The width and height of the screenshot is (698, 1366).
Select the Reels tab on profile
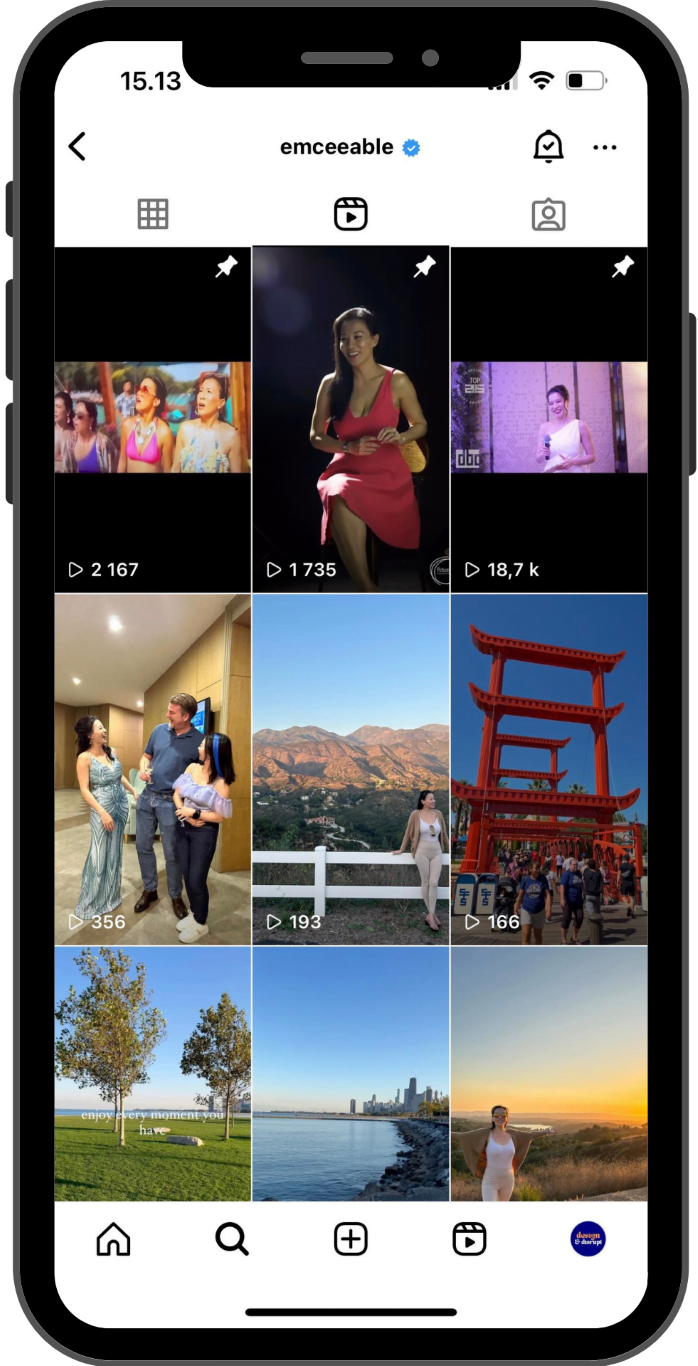coord(351,214)
